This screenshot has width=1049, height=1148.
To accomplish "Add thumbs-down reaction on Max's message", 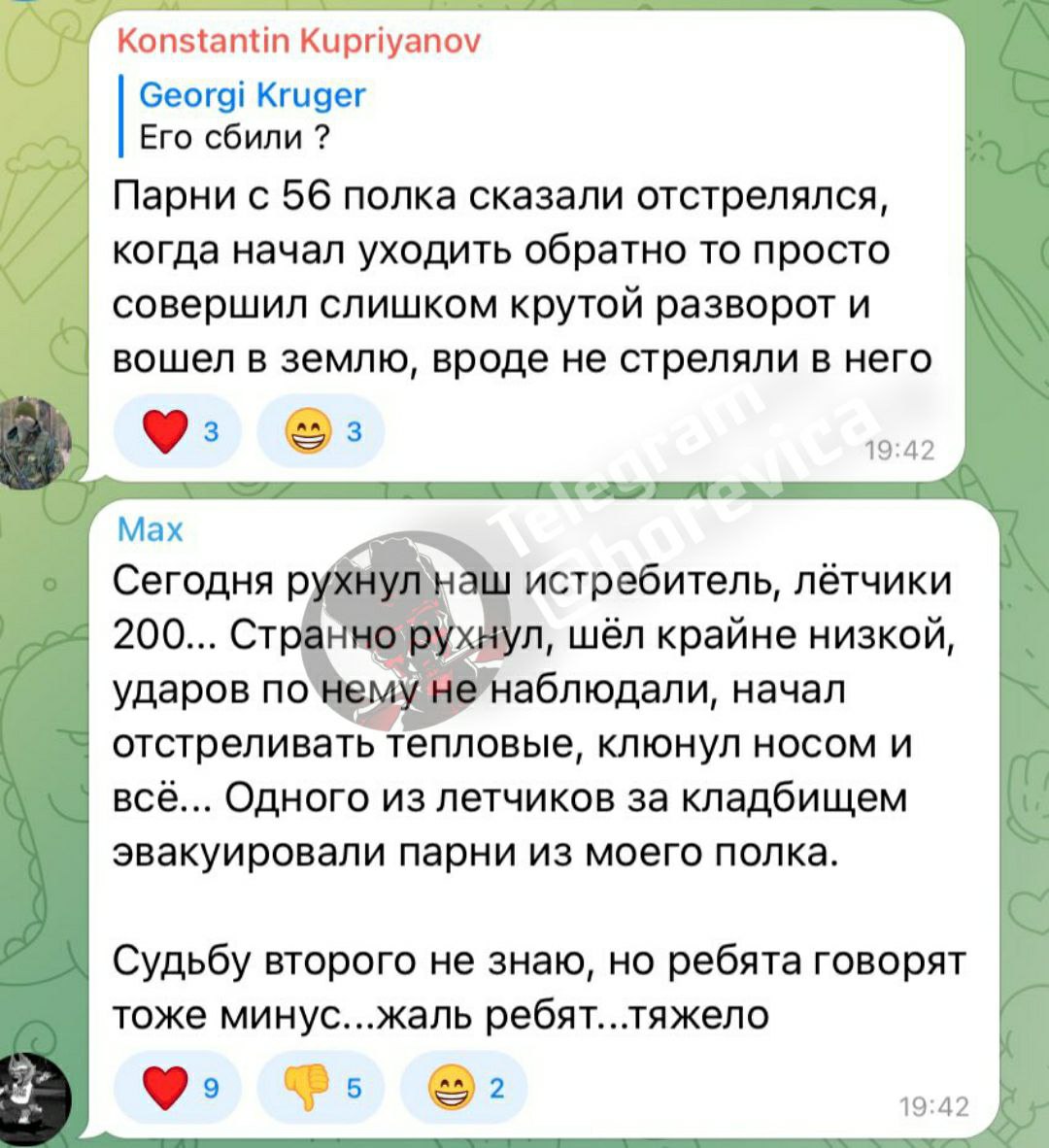I will tap(321, 1088).
